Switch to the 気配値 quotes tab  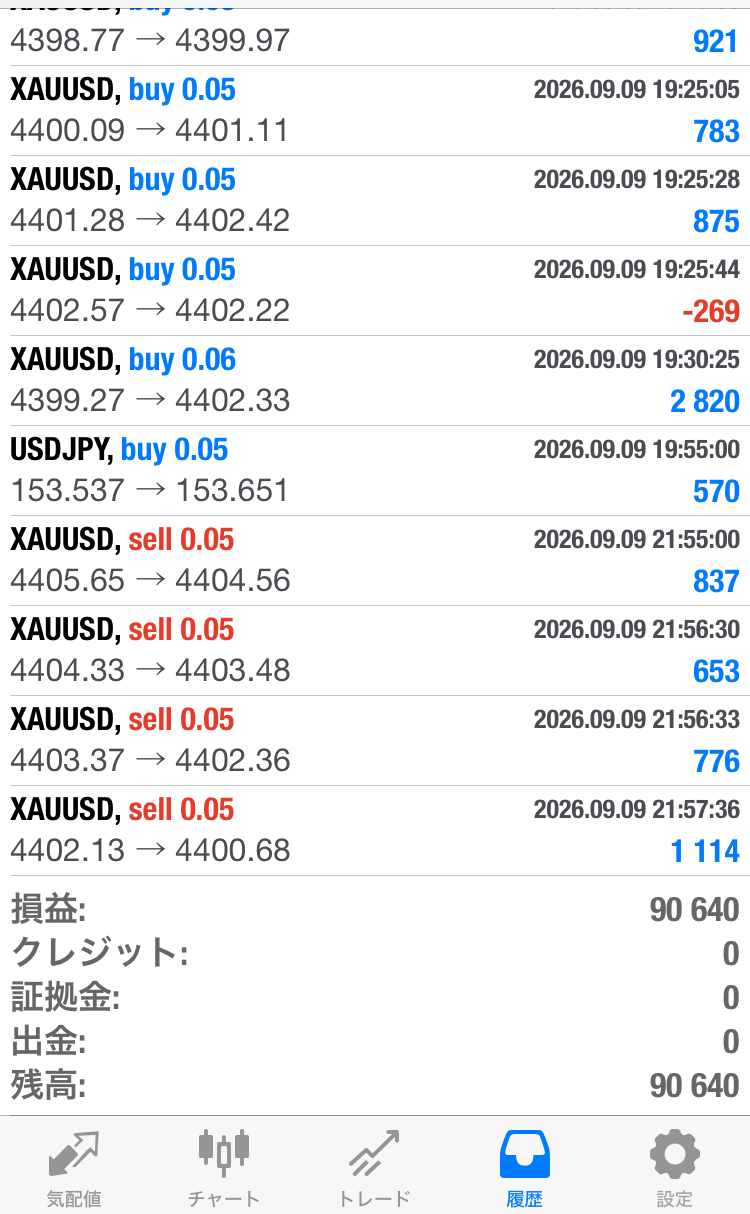74,1166
